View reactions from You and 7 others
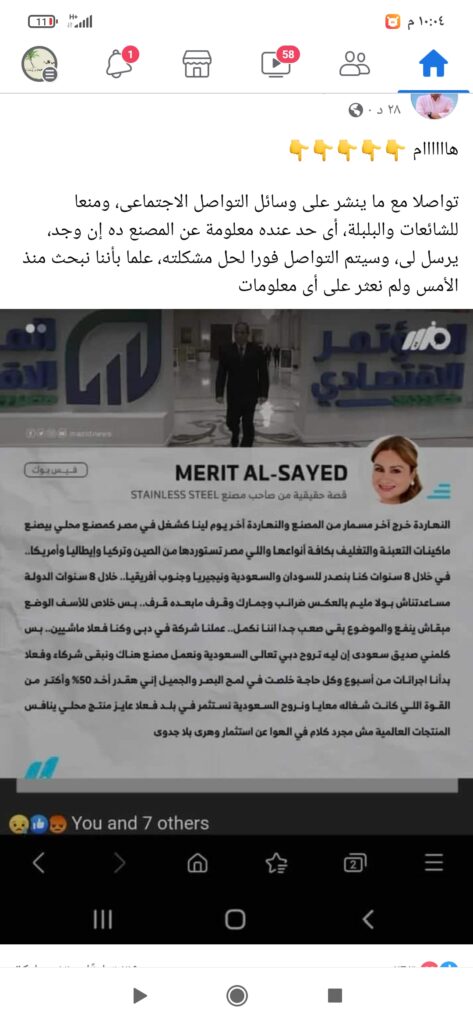The height and width of the screenshot is (1024, 473). [x=108, y=823]
